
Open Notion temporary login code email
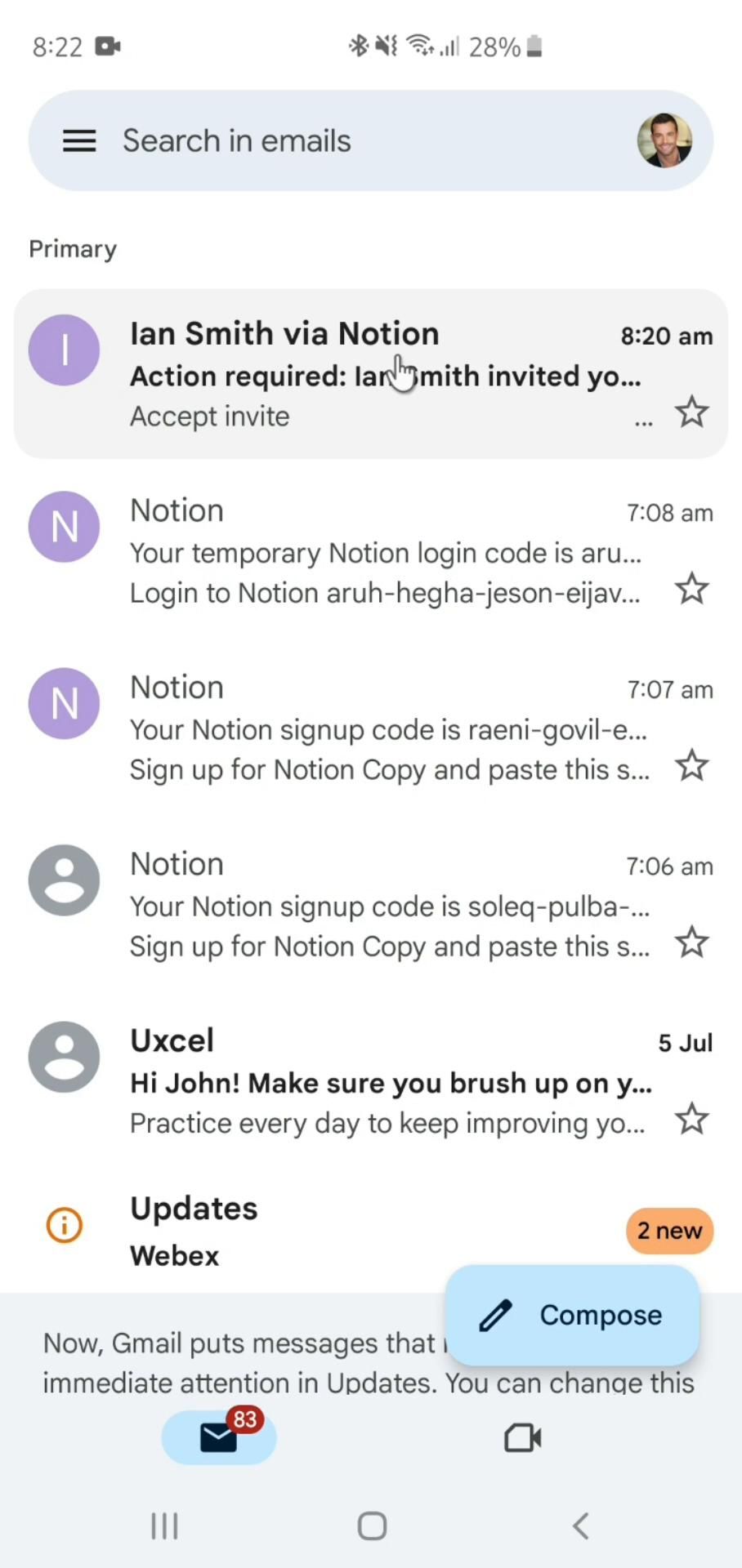click(x=384, y=553)
